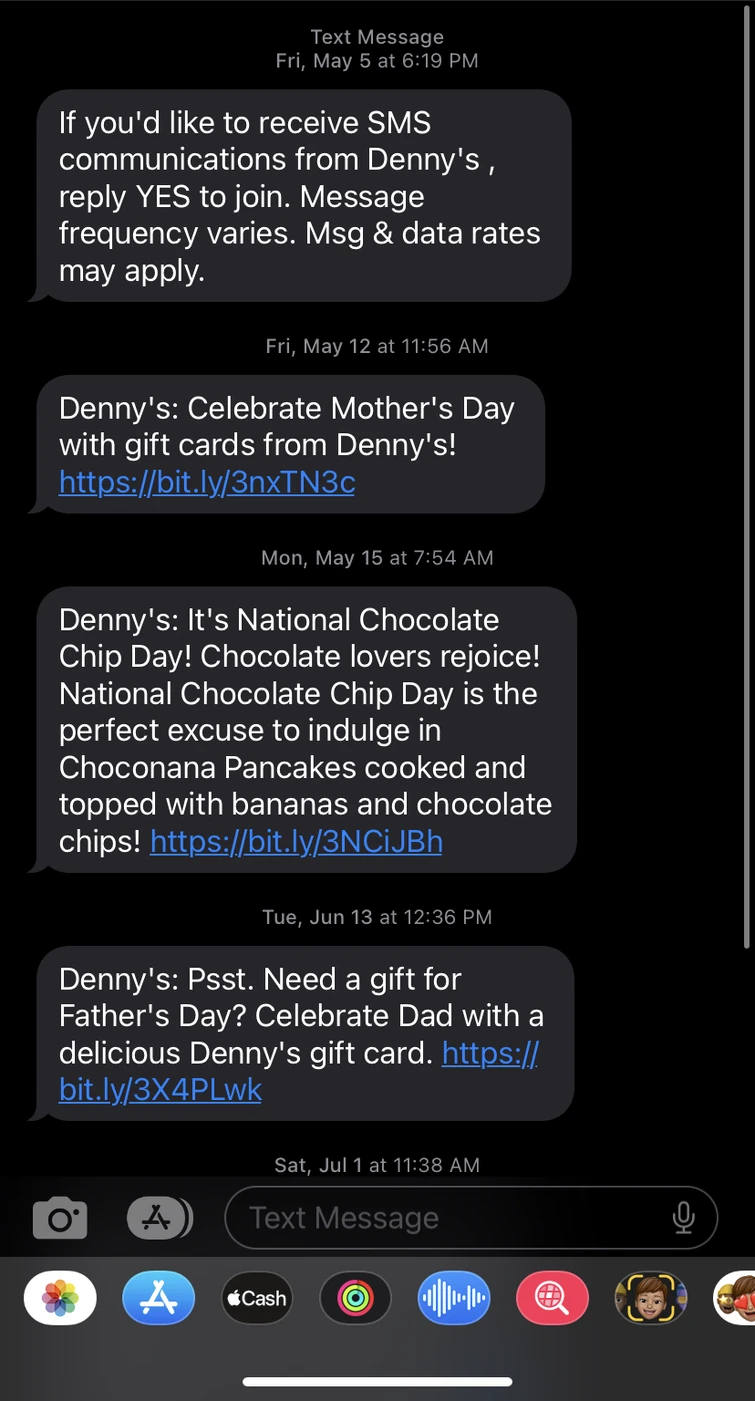This screenshot has height=1401, width=755.
Task: Tap the microphone dictation icon
Action: tap(683, 1218)
